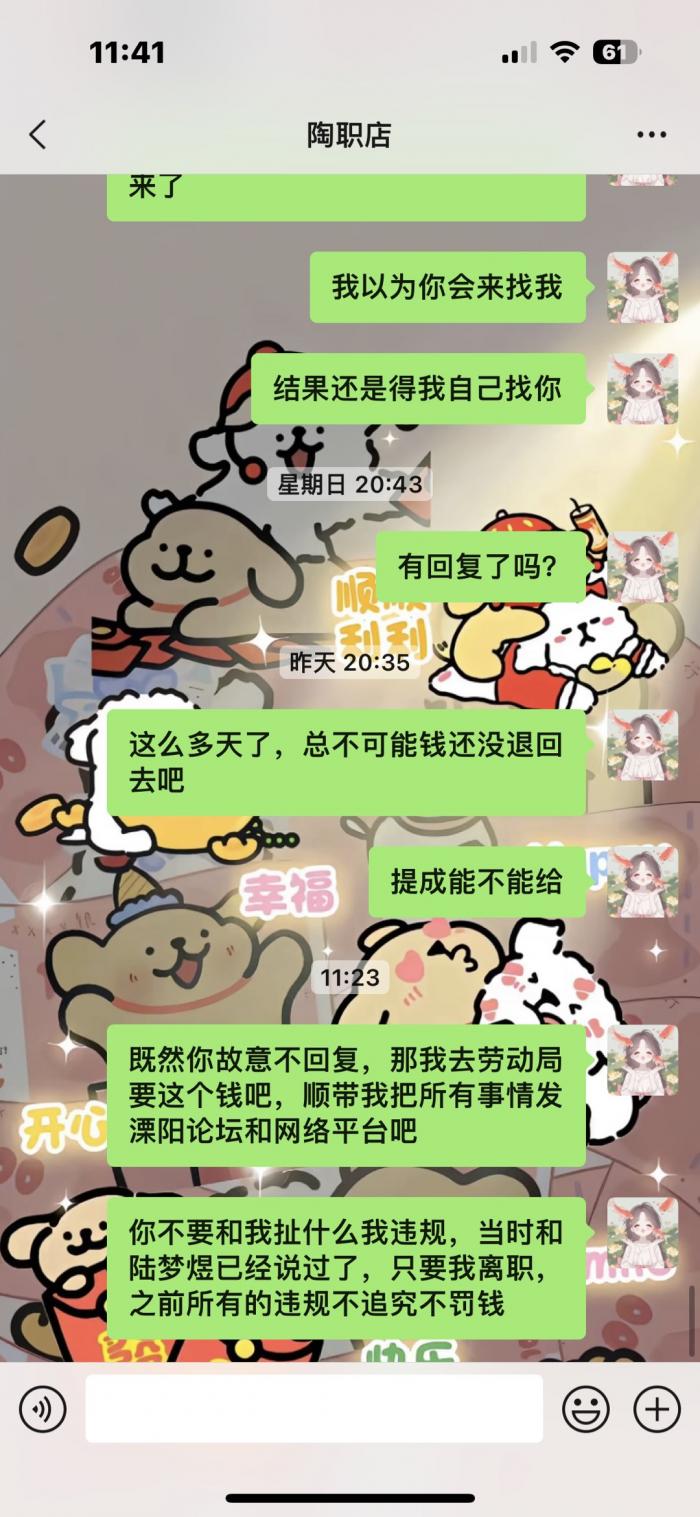
Task: Go back from the 陶职店 chat
Action: coord(38,135)
